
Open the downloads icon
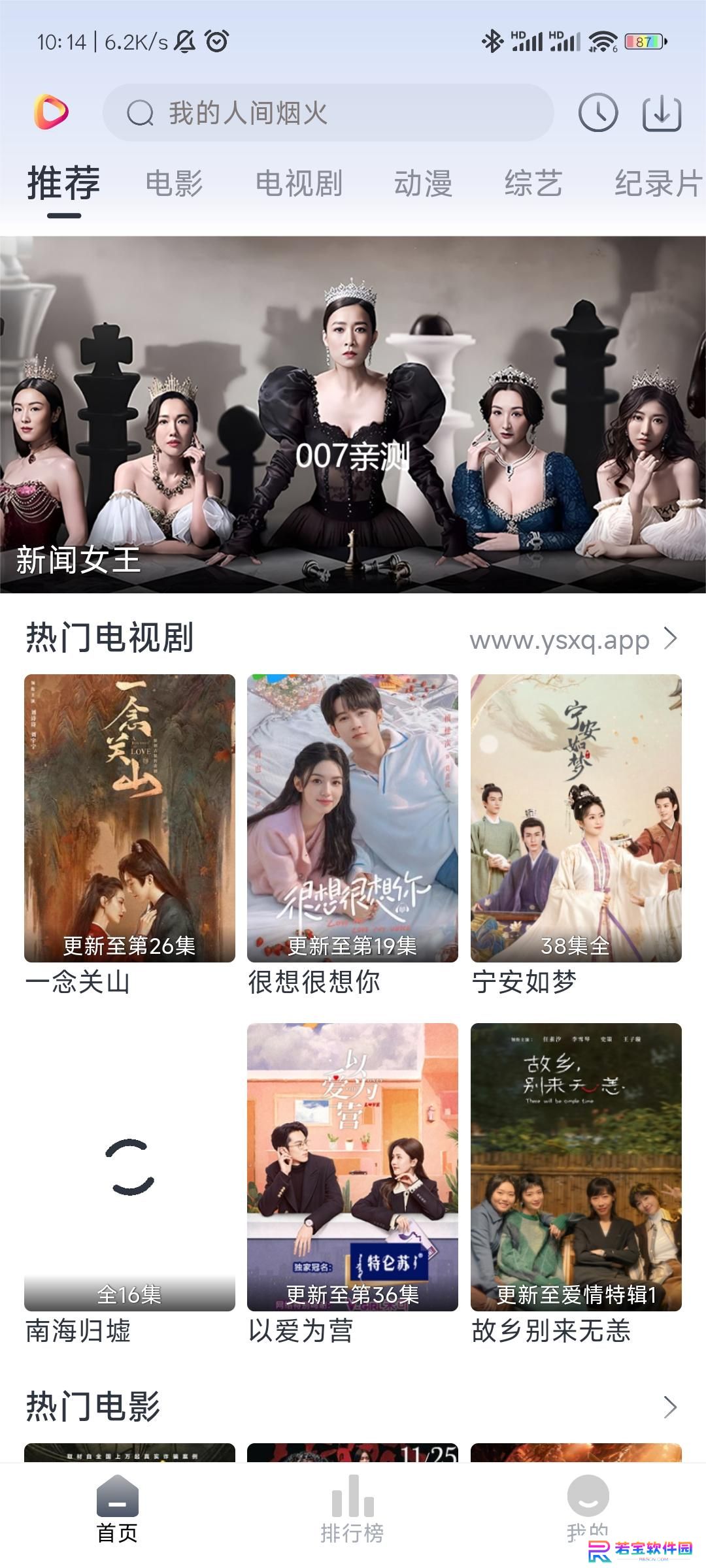(662, 113)
